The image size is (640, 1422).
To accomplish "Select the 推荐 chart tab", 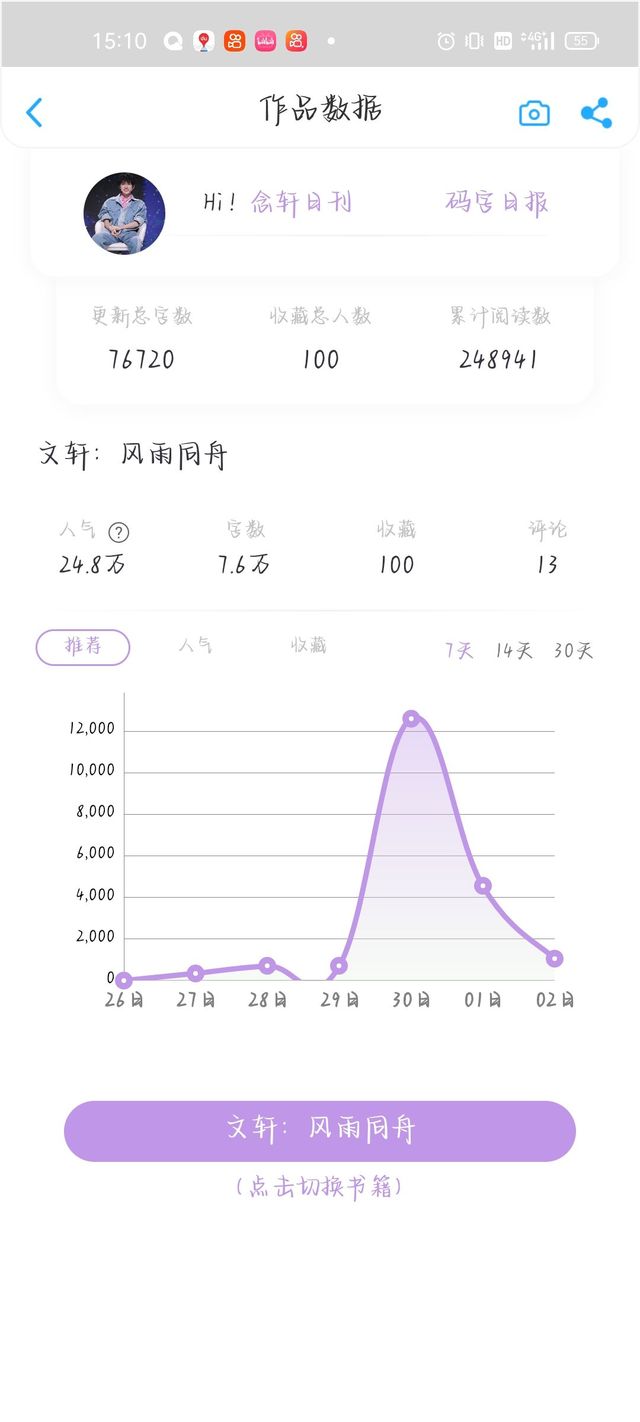I will (x=83, y=647).
